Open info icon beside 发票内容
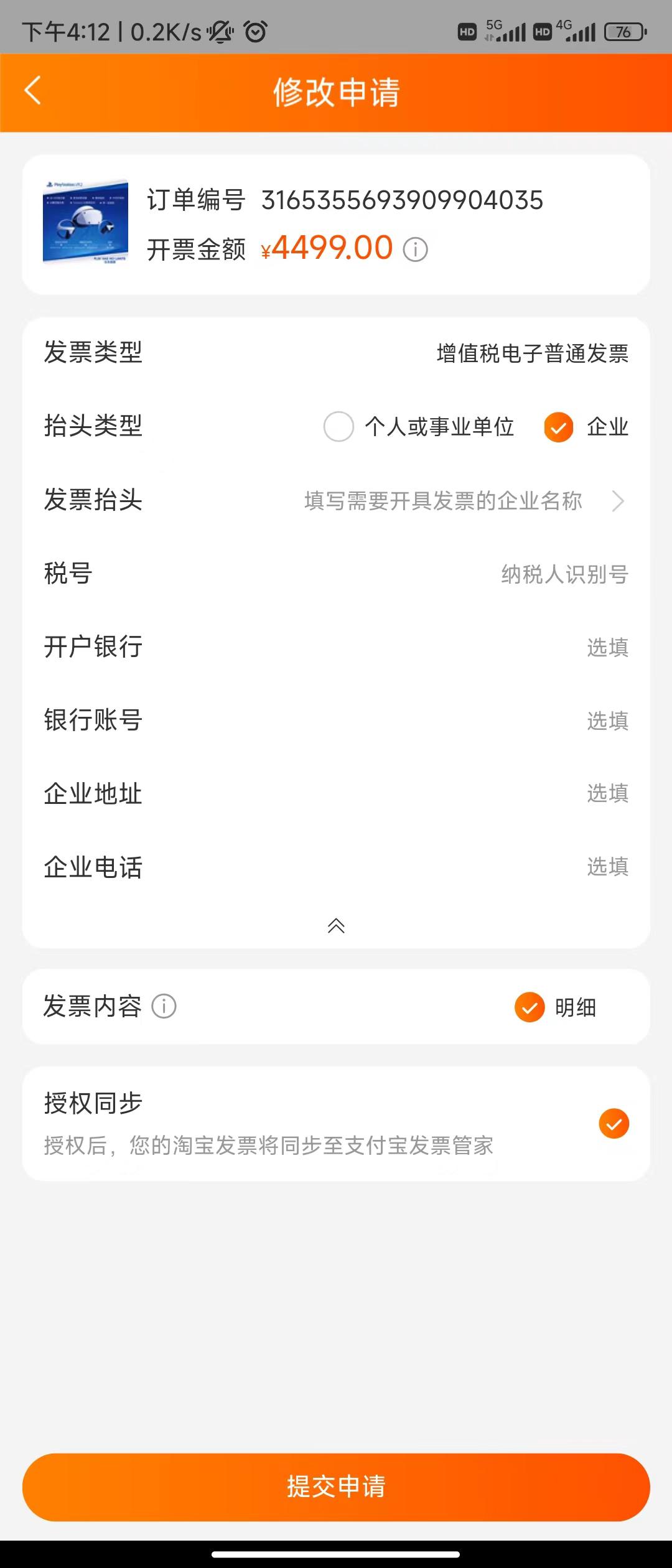 click(x=164, y=1006)
